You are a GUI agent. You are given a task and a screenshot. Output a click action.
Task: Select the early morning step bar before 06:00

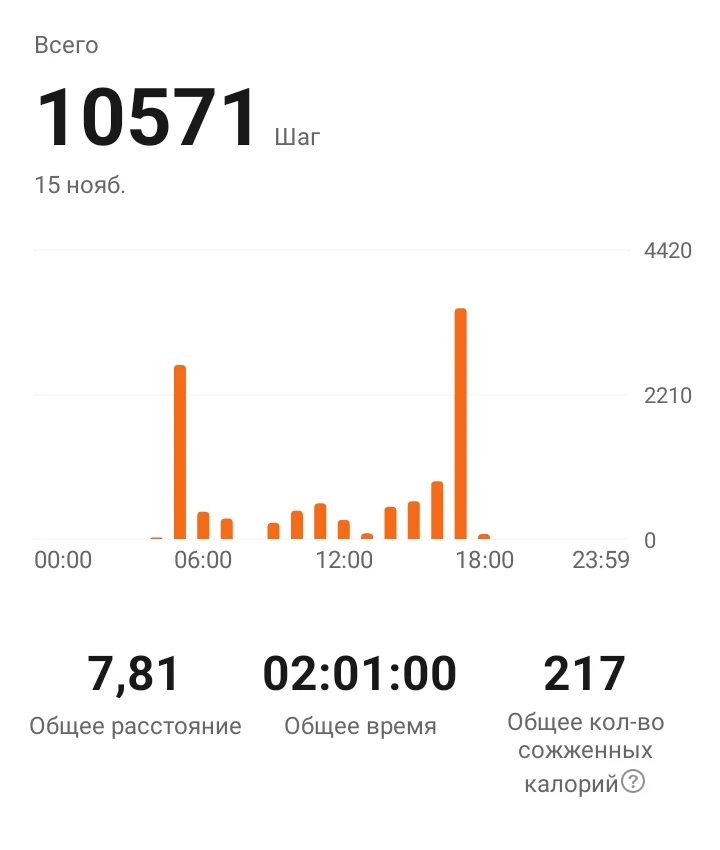coord(181,450)
